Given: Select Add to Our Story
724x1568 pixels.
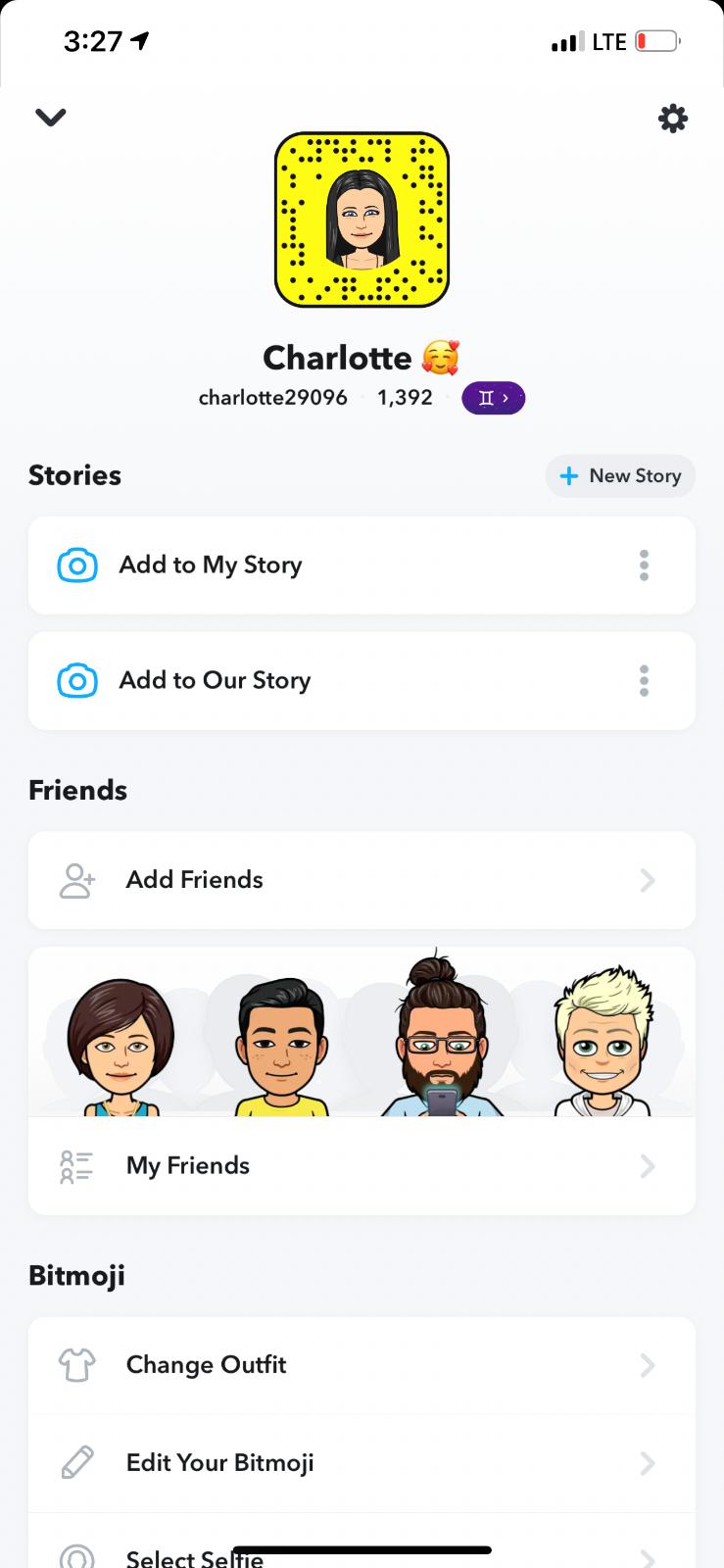Looking at the screenshot, I should tap(215, 681).
